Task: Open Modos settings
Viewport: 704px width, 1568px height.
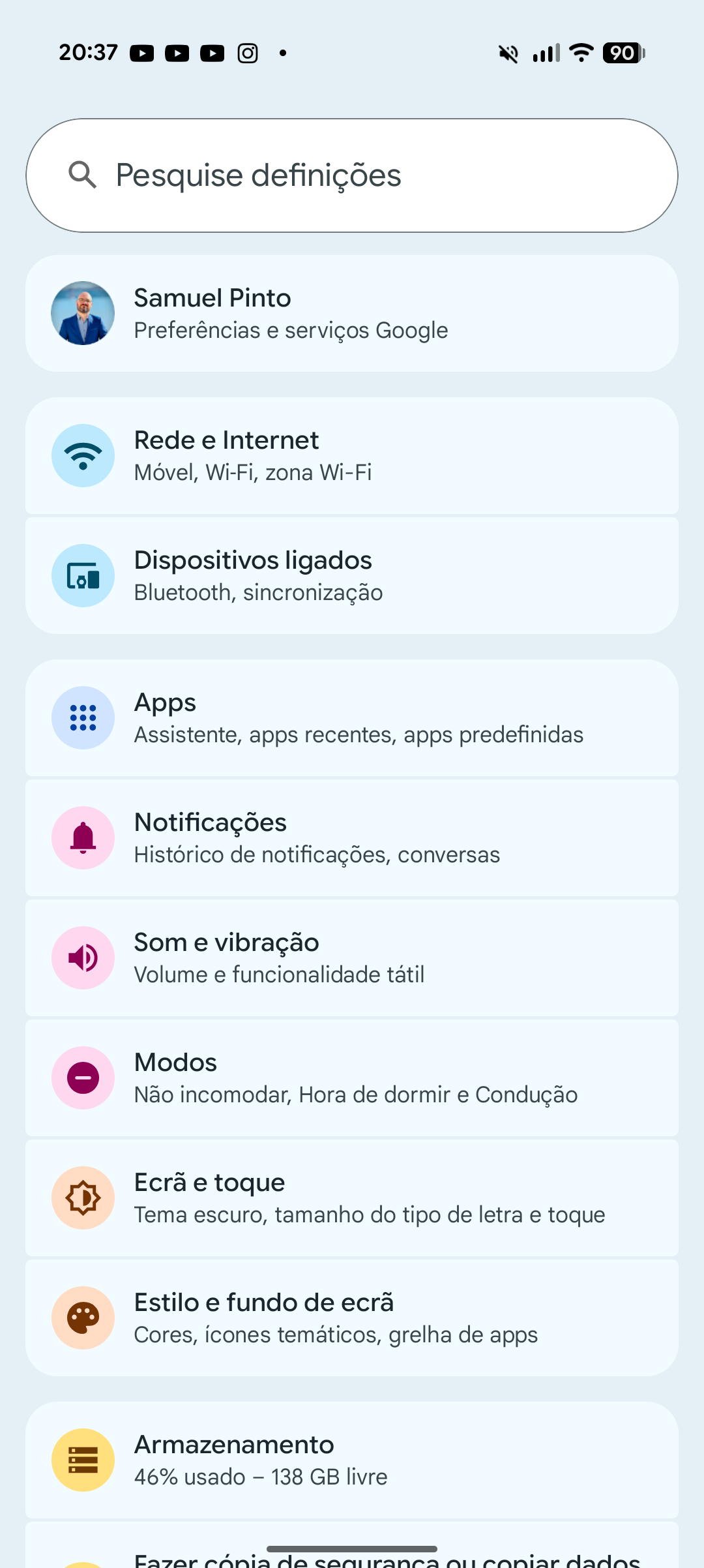Action: (352, 1078)
